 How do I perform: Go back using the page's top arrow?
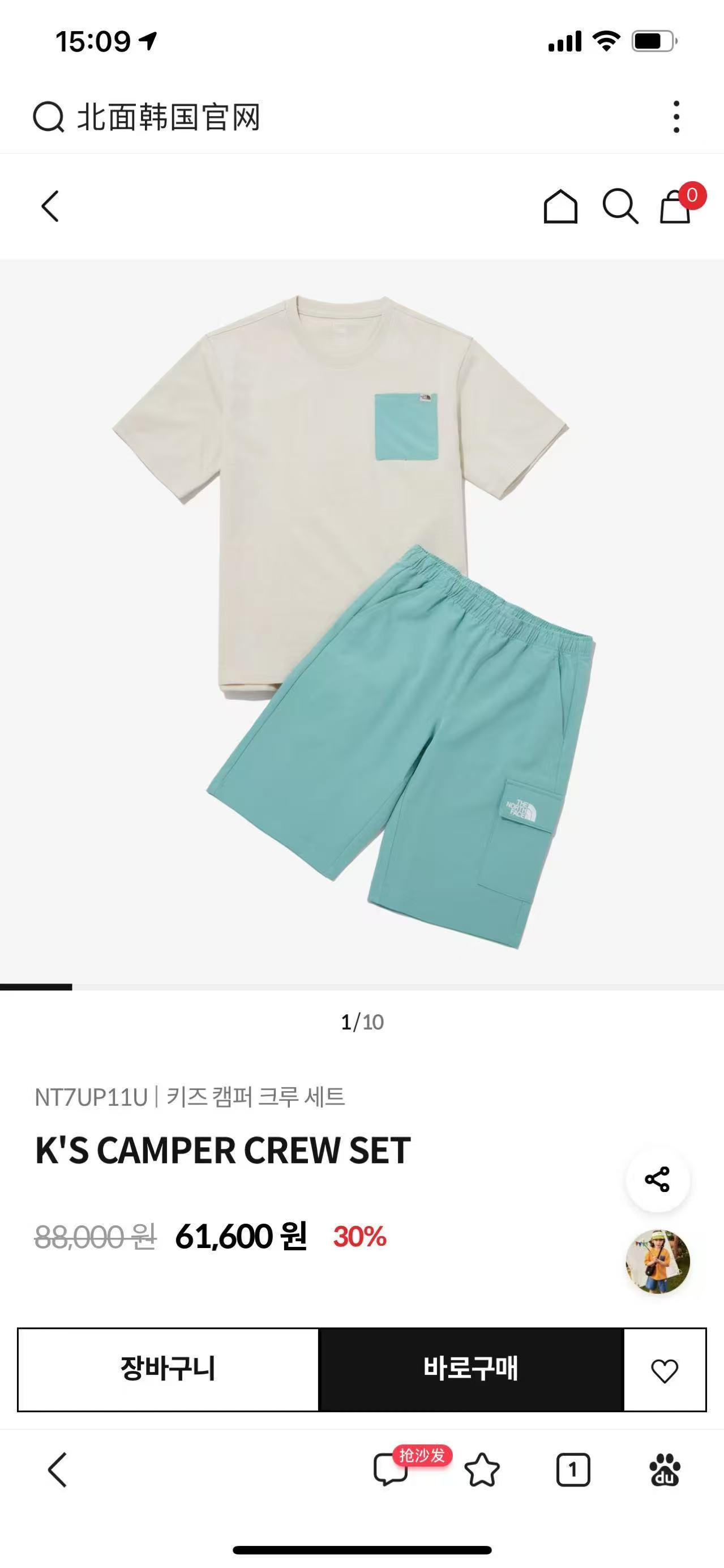coord(50,206)
